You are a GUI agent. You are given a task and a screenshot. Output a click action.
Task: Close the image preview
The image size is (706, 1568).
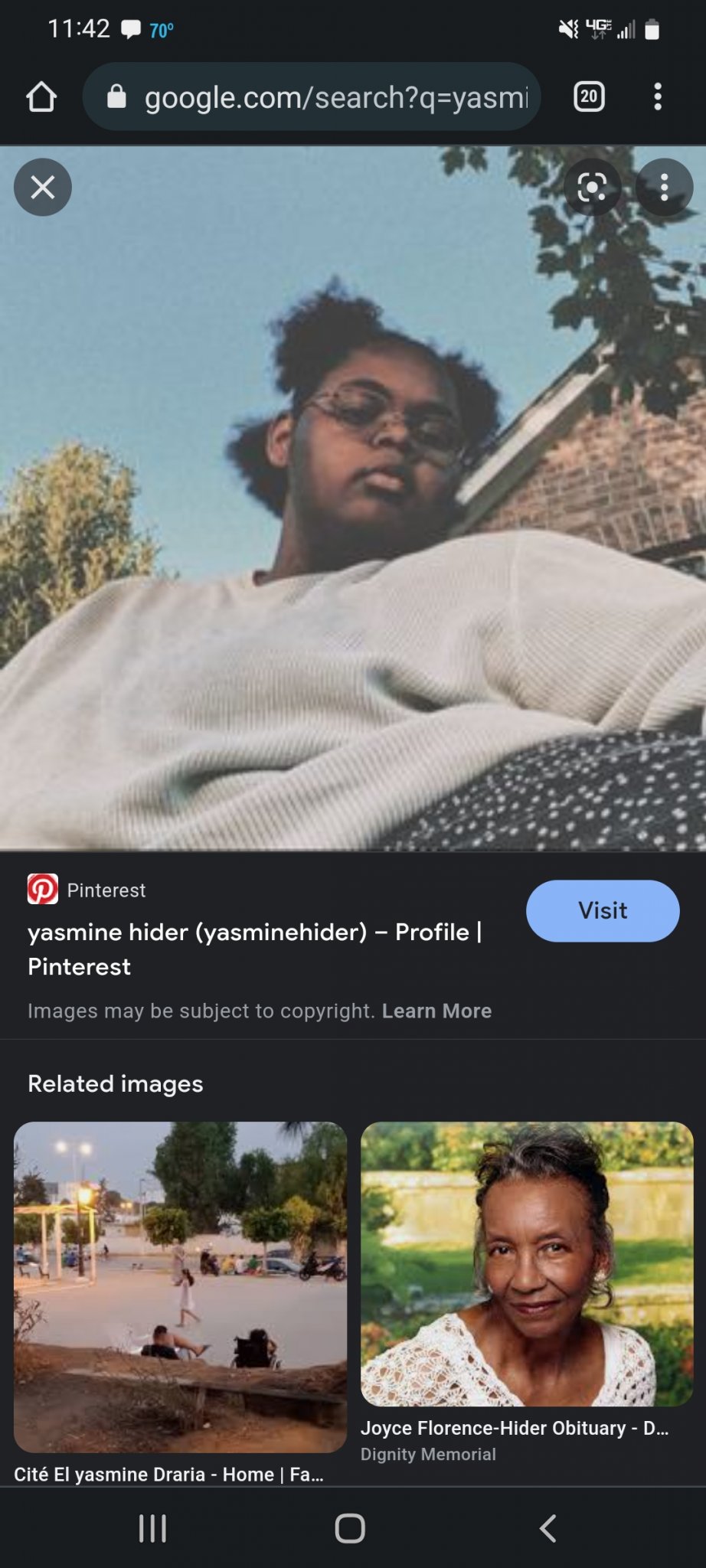coord(43,187)
